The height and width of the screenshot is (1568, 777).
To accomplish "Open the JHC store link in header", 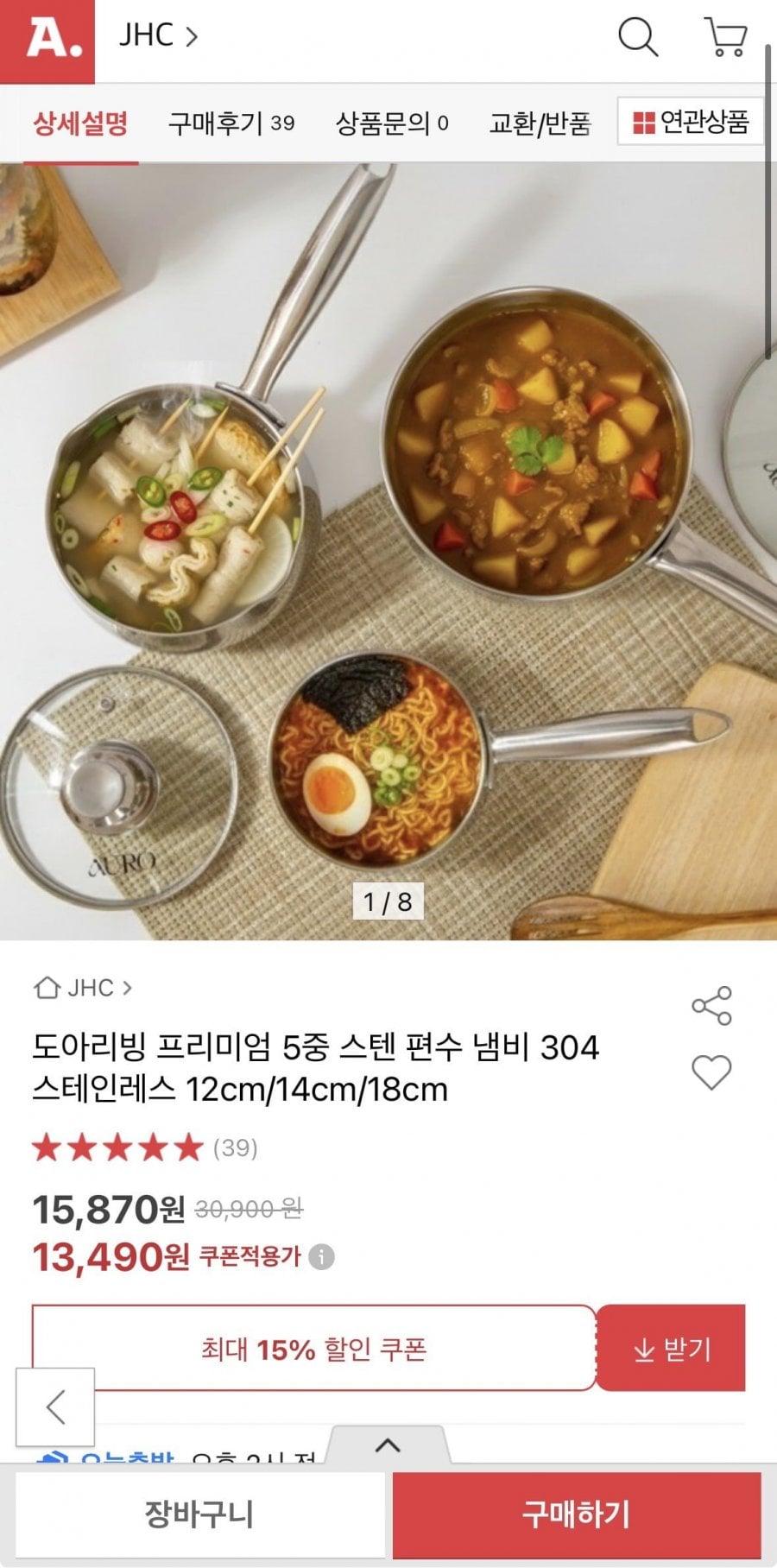I will (x=159, y=36).
